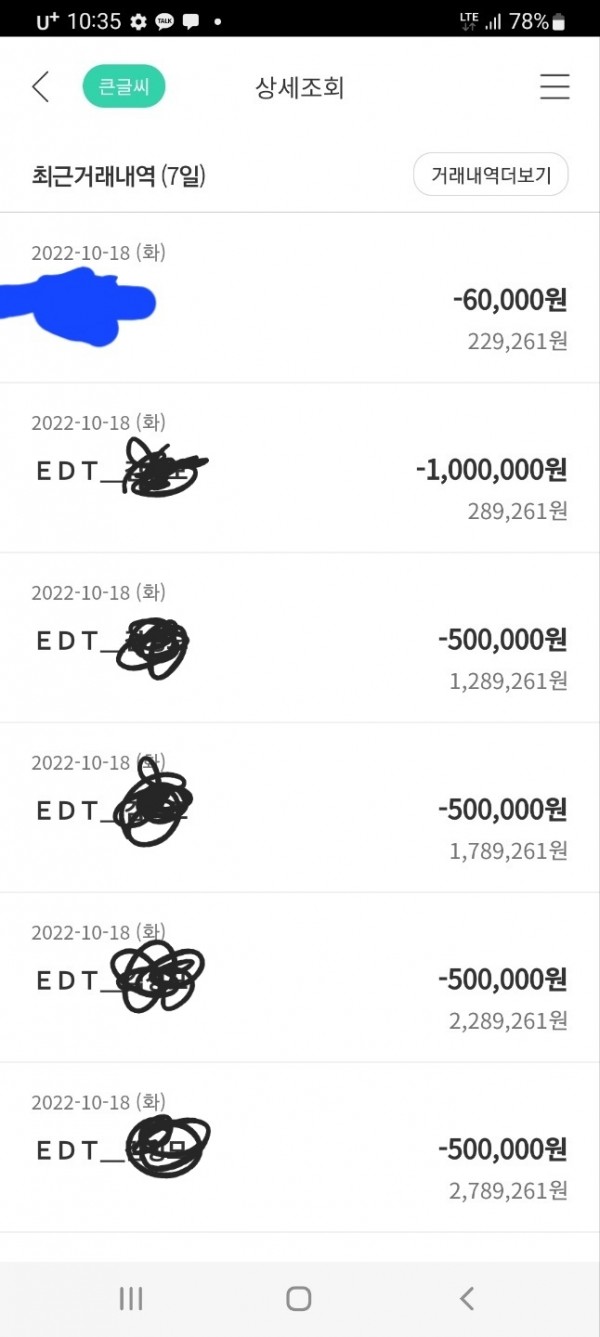
Task: View the transaction with balance 1,789,261원
Action: point(300,808)
